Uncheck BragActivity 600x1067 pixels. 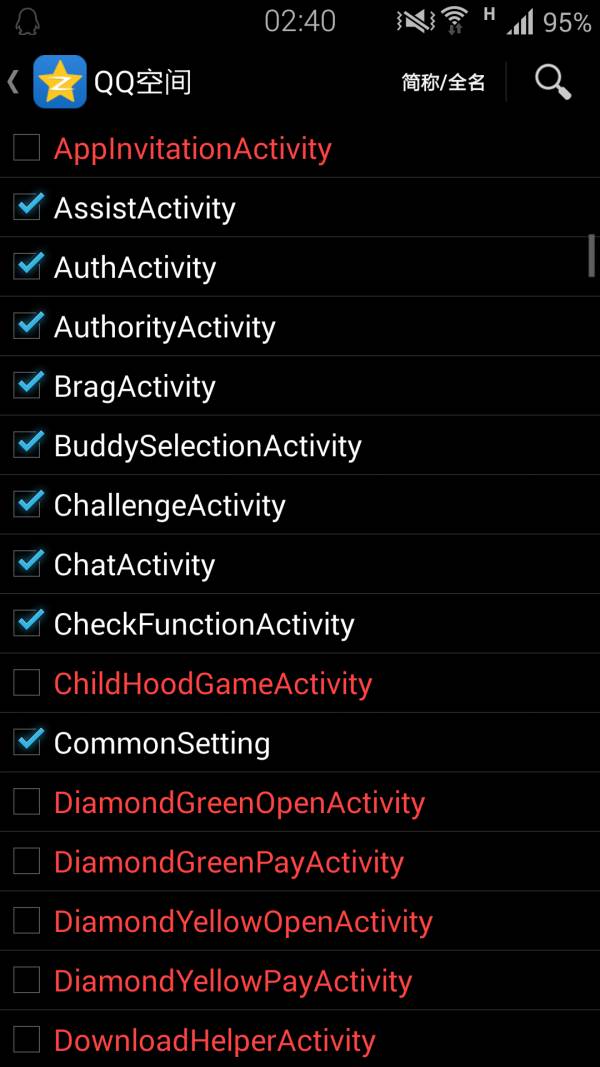(27, 385)
